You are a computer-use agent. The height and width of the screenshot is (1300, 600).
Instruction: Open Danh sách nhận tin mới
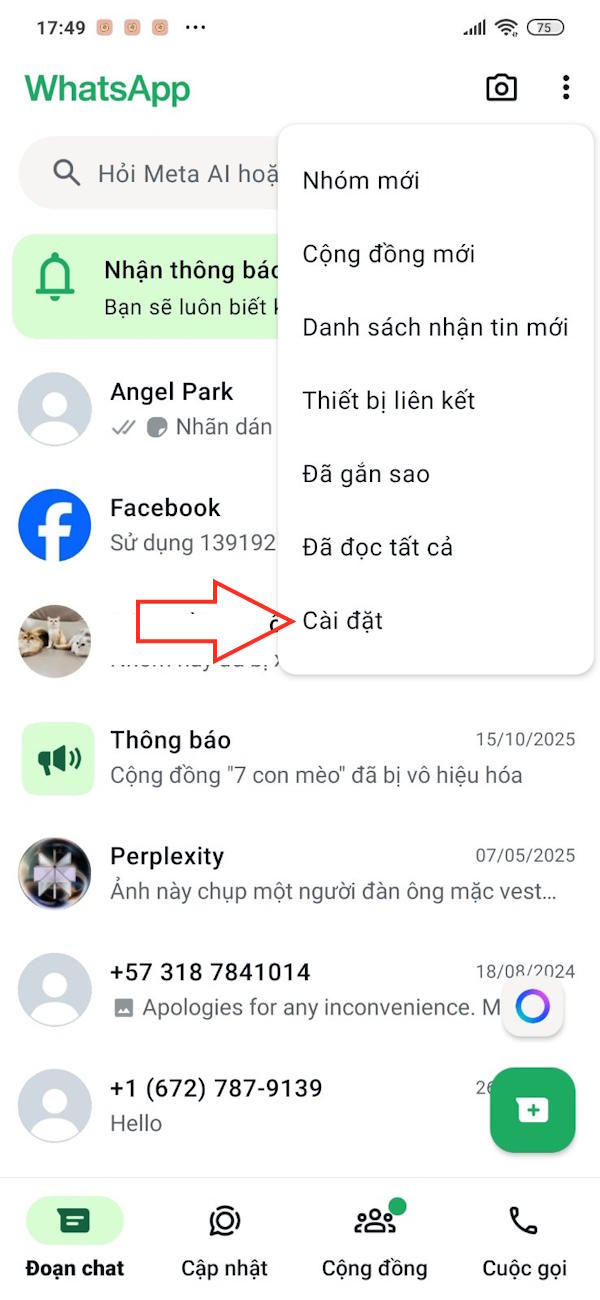click(435, 327)
